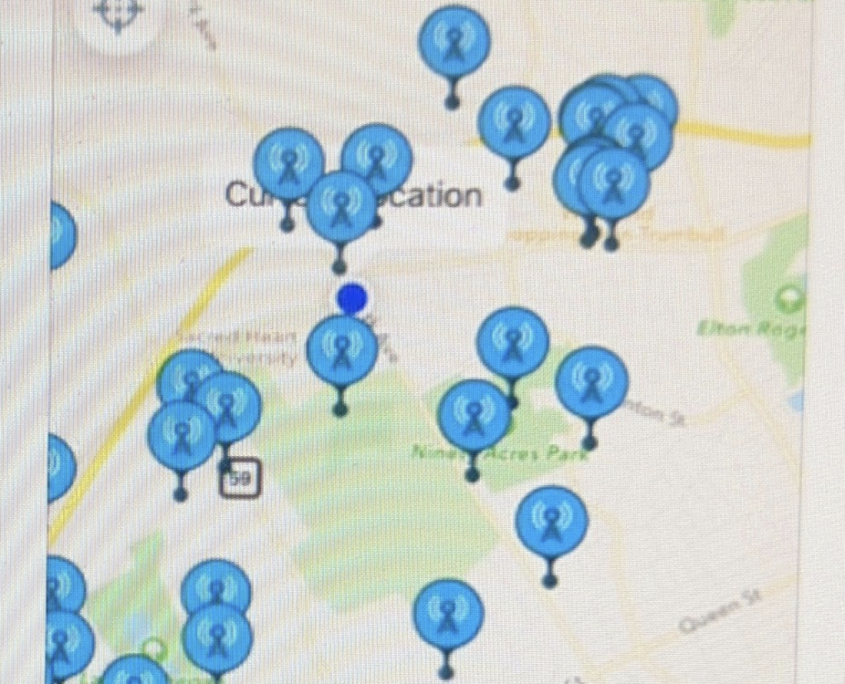Screen dimensions: 845x684
Task: Open the tower pin on Nine Acres Park label
Action: (x=473, y=415)
